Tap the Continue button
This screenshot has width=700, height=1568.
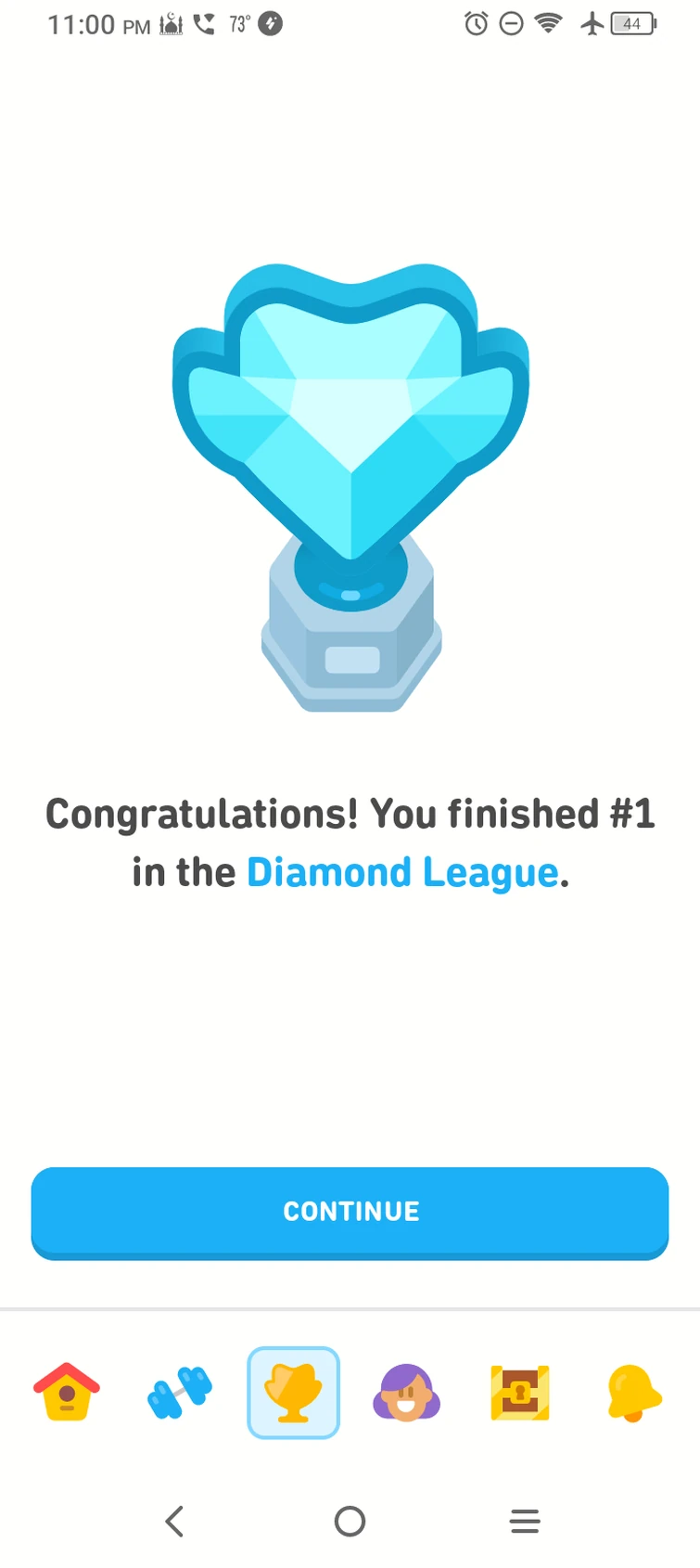pos(350,1211)
